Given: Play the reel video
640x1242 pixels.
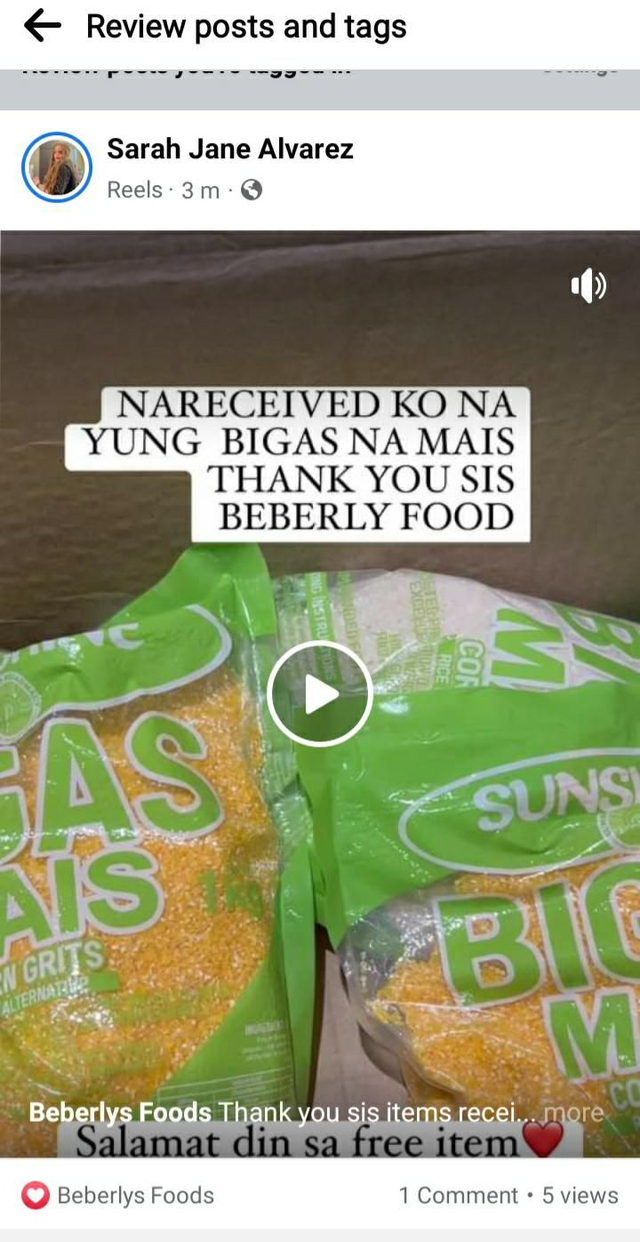Looking at the screenshot, I should [x=320, y=694].
